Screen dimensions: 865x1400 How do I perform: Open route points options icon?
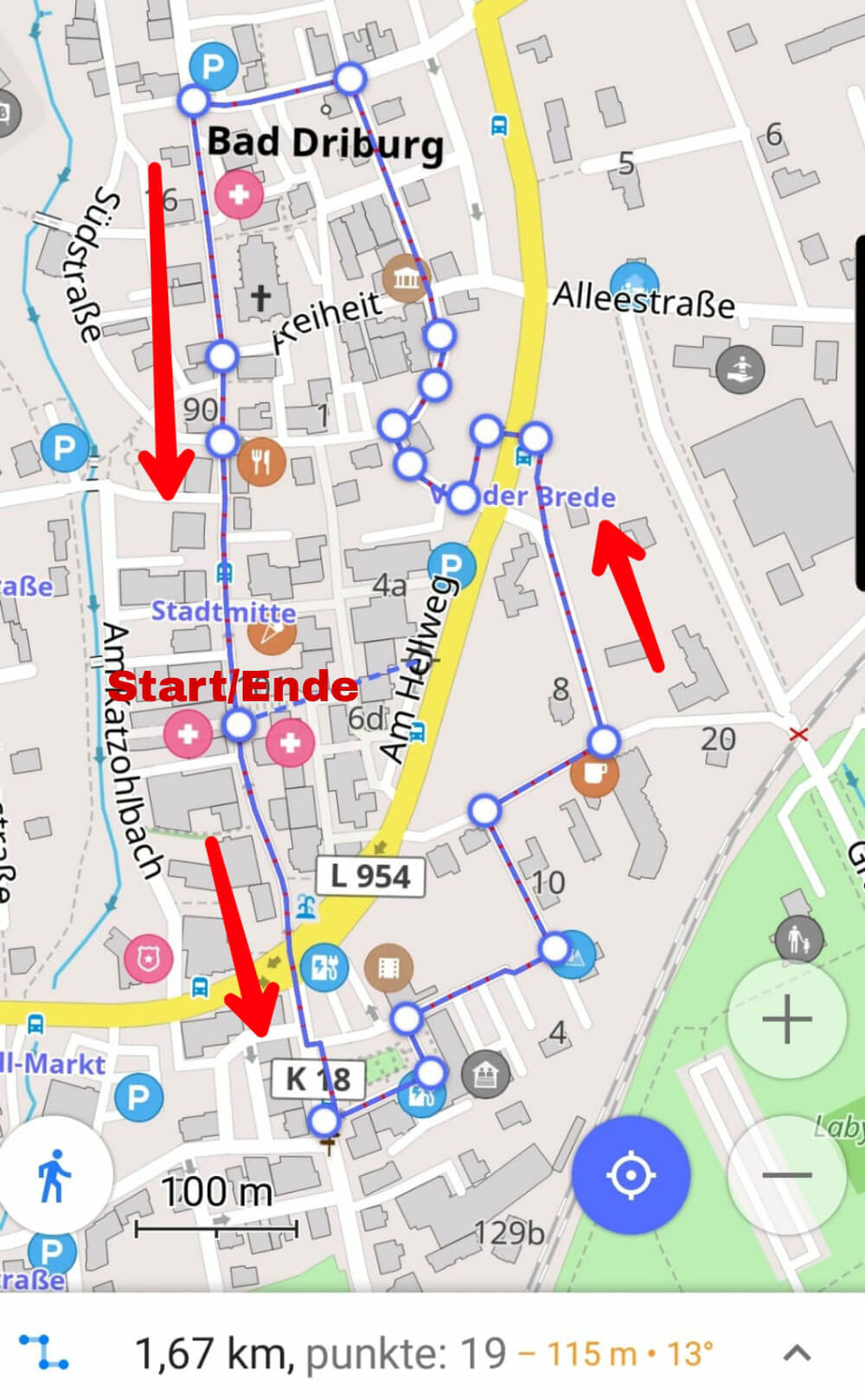point(44,1352)
